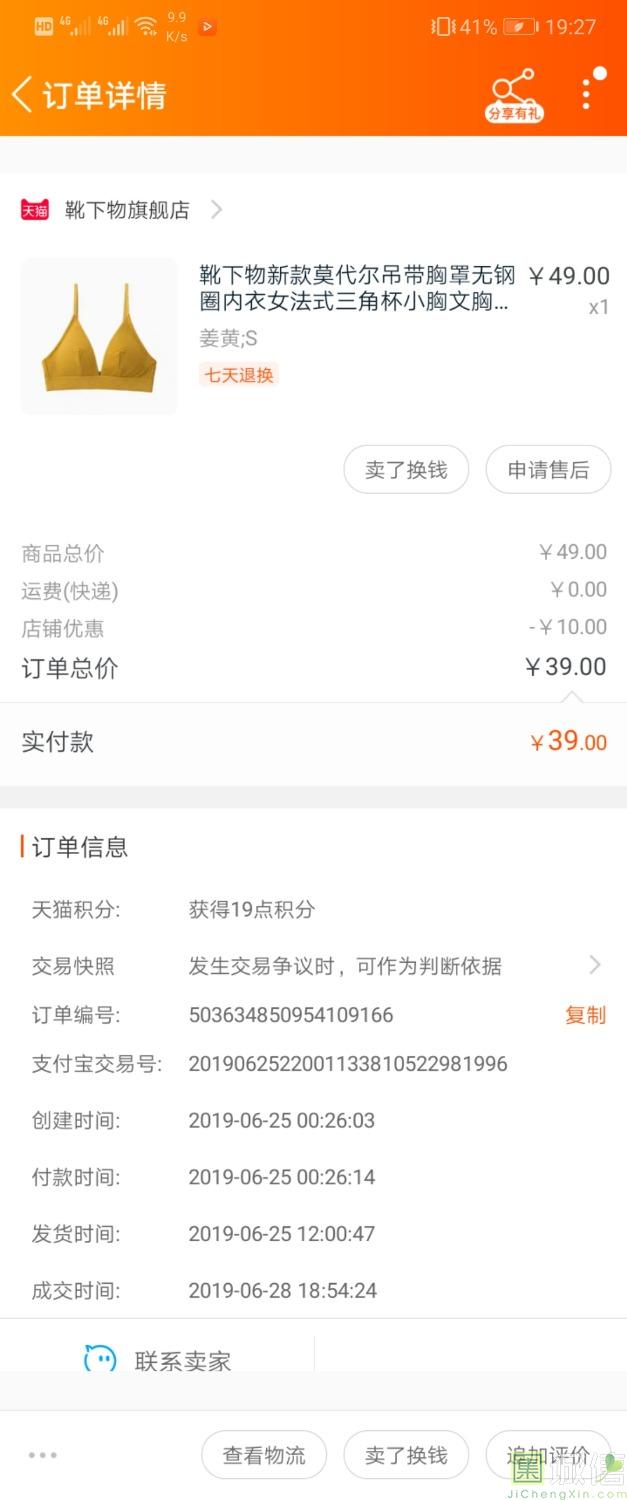The image size is (627, 1500).
Task: Open the 靴下物旗舰店 store page
Action: [x=127, y=210]
